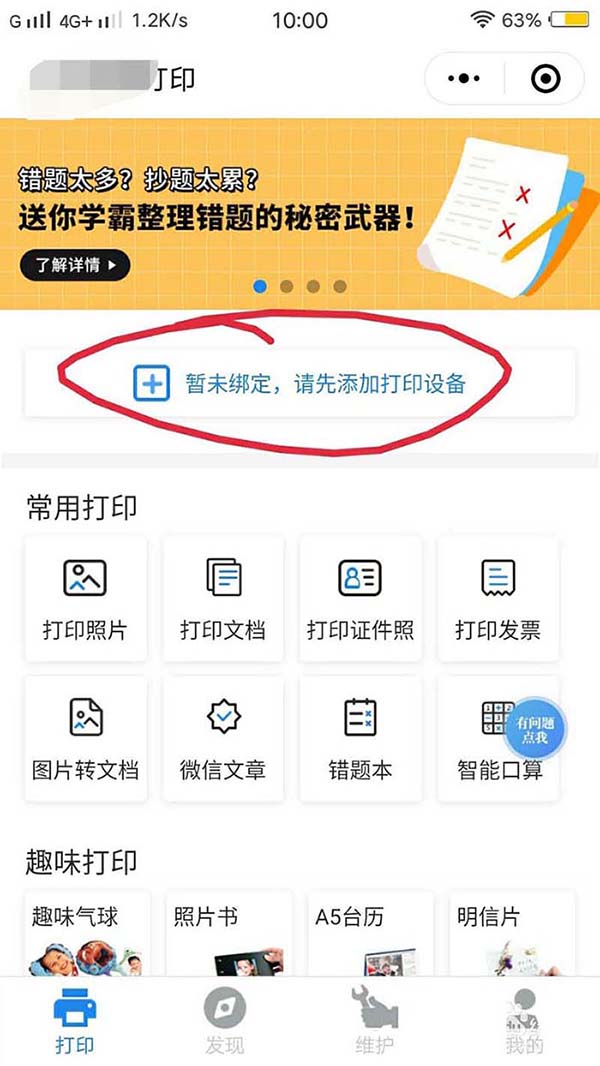Tap 了解详情 on the banner
This screenshot has height=1066, width=600.
click(75, 265)
